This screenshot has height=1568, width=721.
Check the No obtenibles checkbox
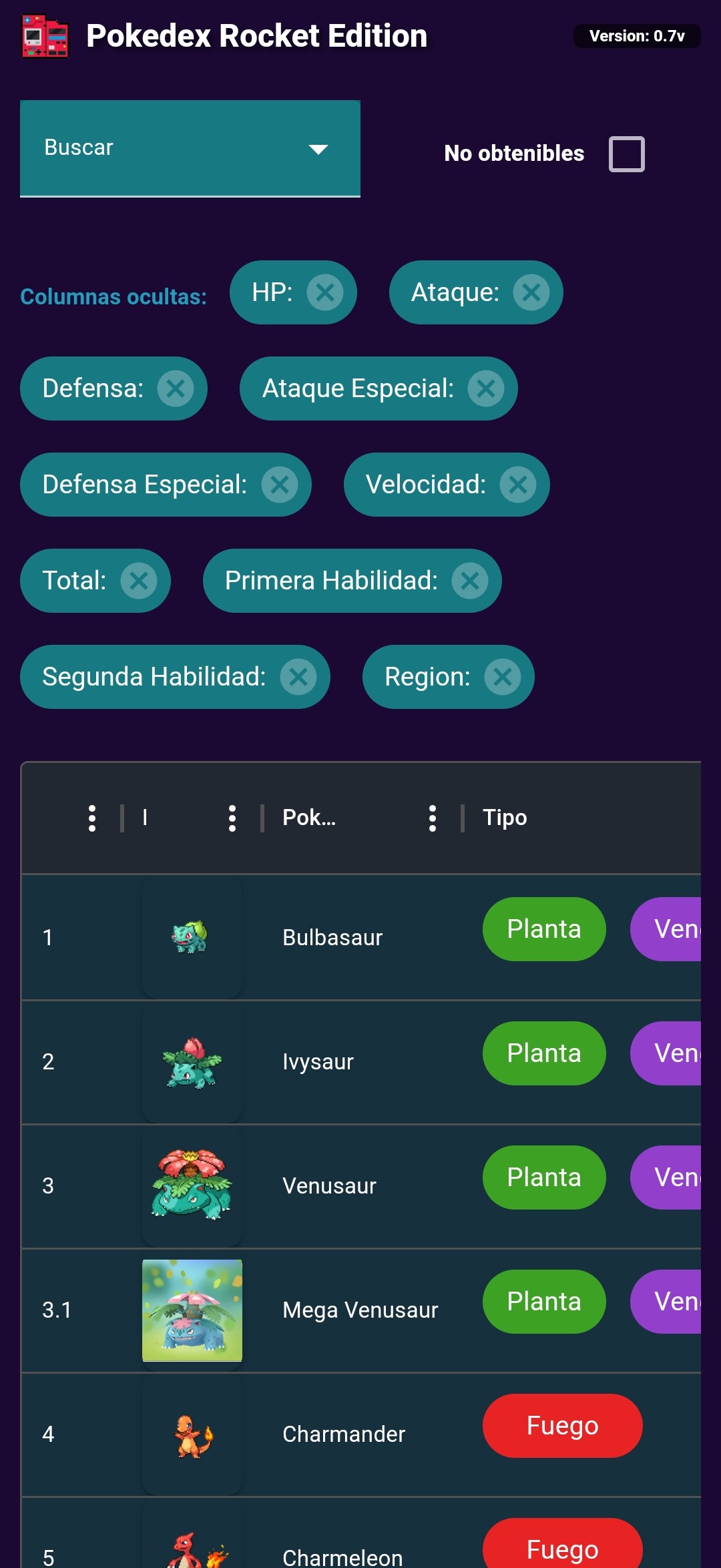pyautogui.click(x=626, y=154)
